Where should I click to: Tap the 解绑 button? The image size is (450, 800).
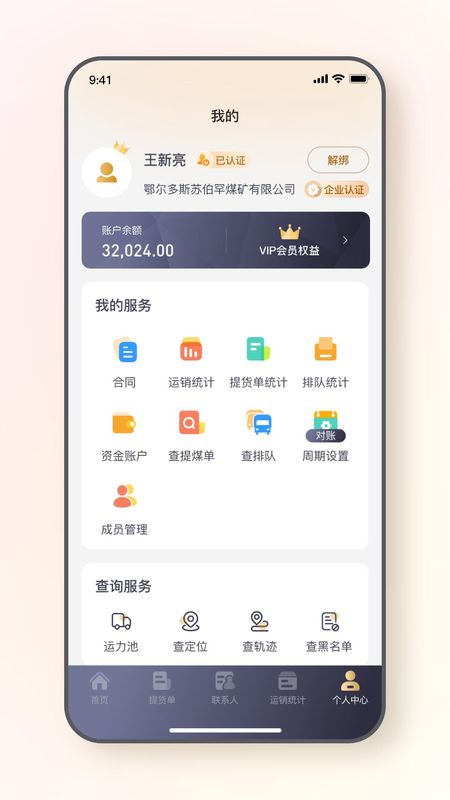pos(338,160)
